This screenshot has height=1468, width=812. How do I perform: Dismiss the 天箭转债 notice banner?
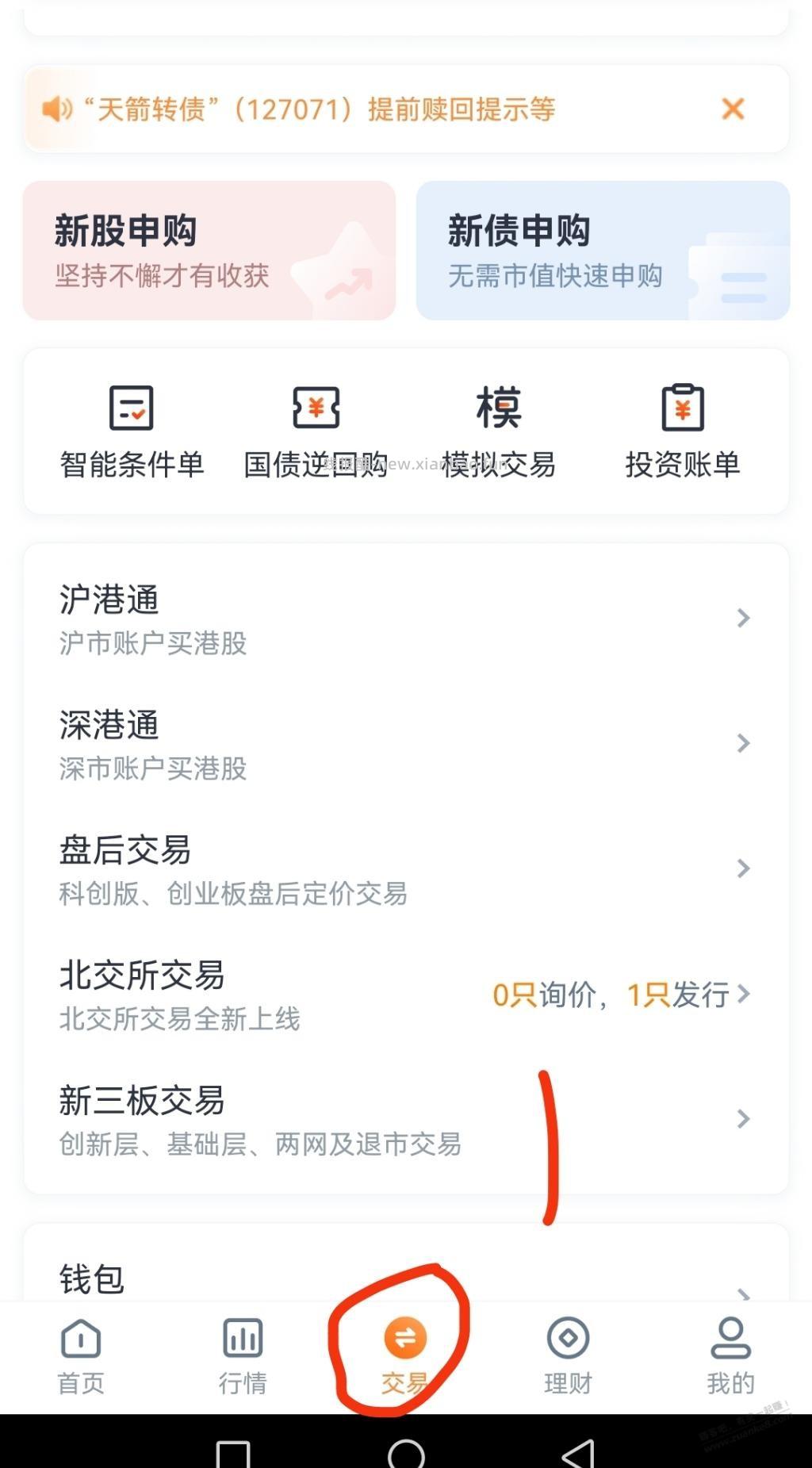click(x=732, y=109)
